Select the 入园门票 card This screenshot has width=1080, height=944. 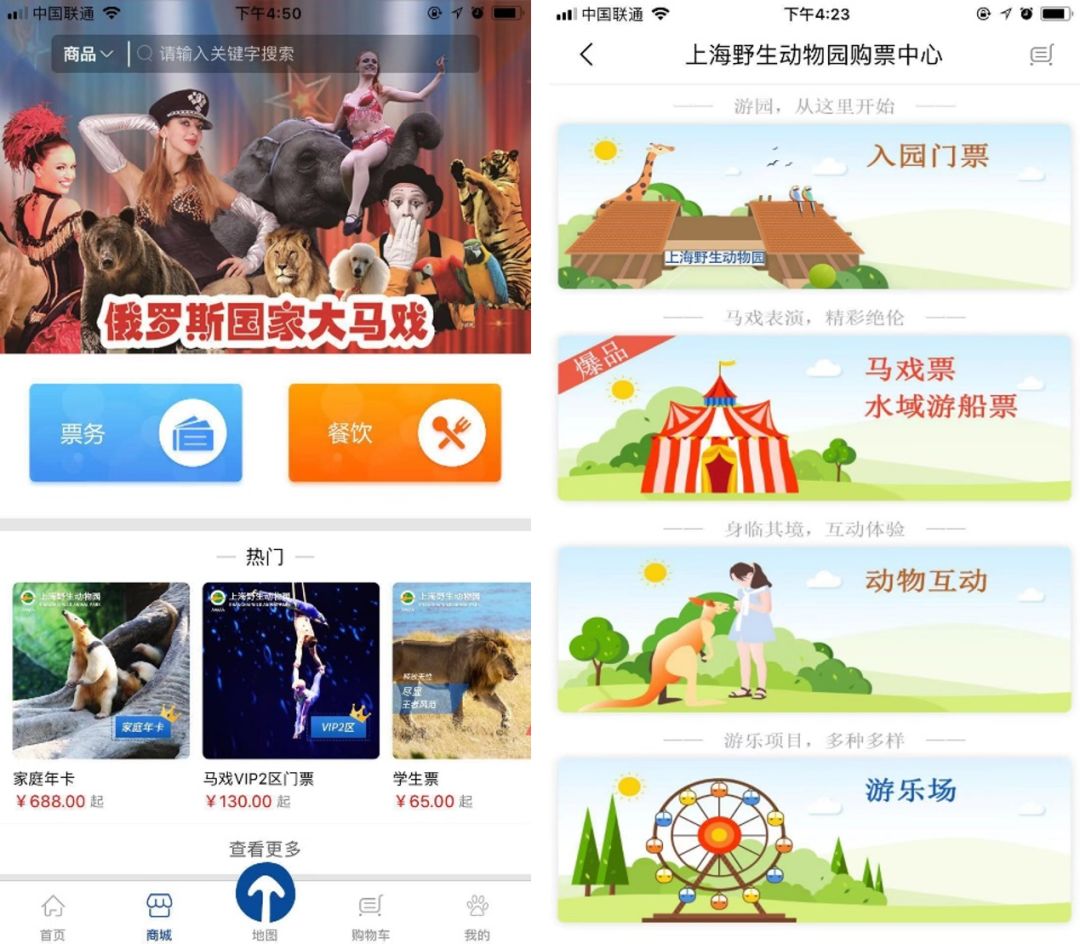click(814, 207)
